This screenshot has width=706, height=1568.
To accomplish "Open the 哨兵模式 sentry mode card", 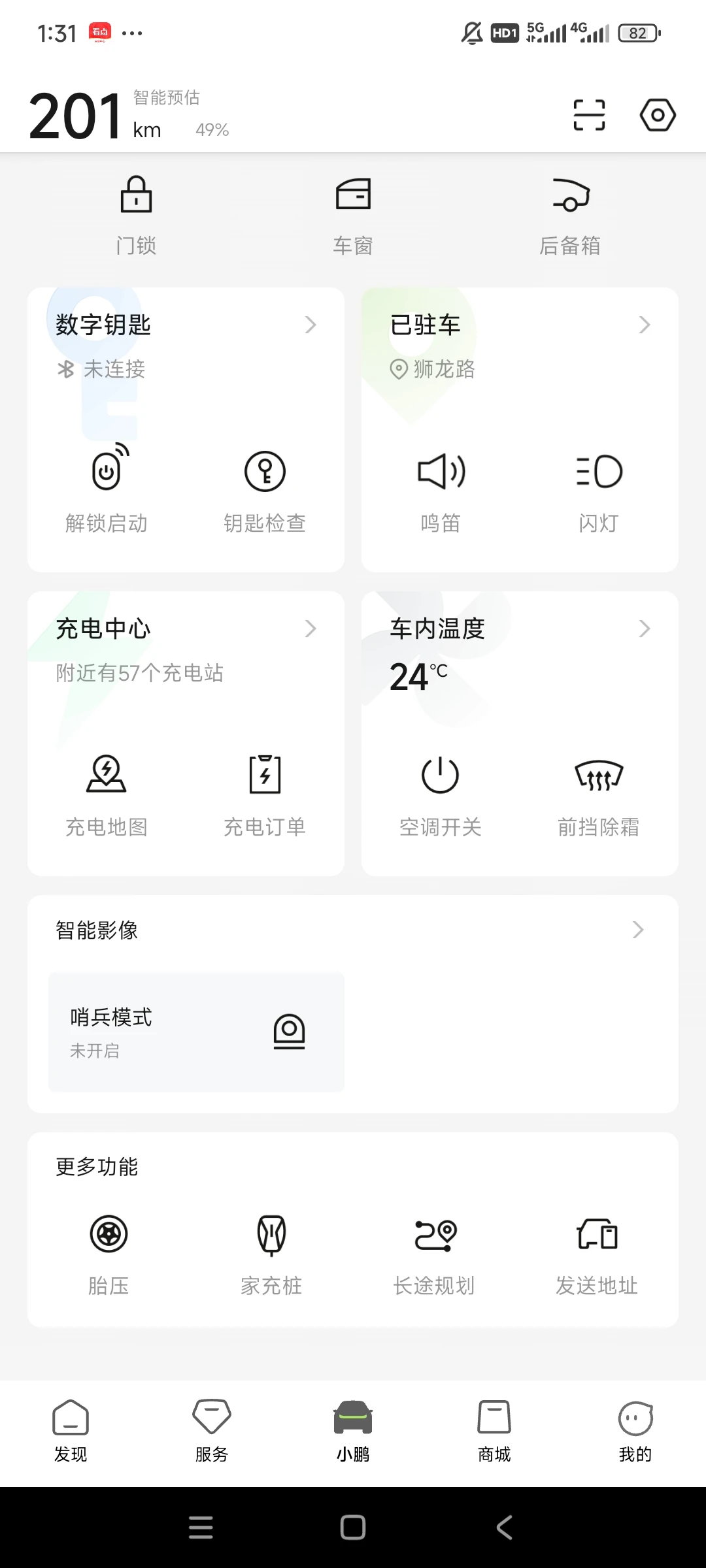I will [196, 1032].
